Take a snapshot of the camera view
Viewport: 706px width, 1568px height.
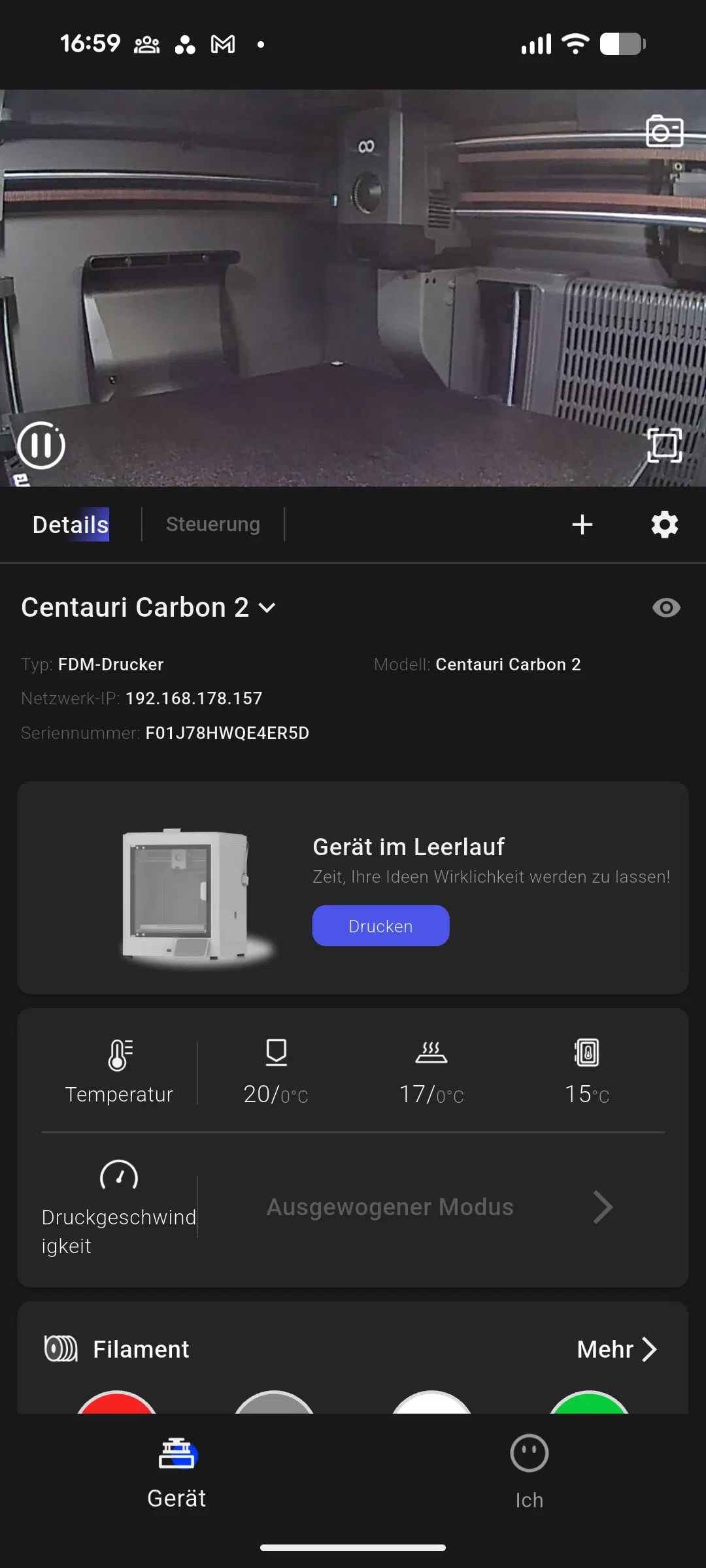point(664,131)
